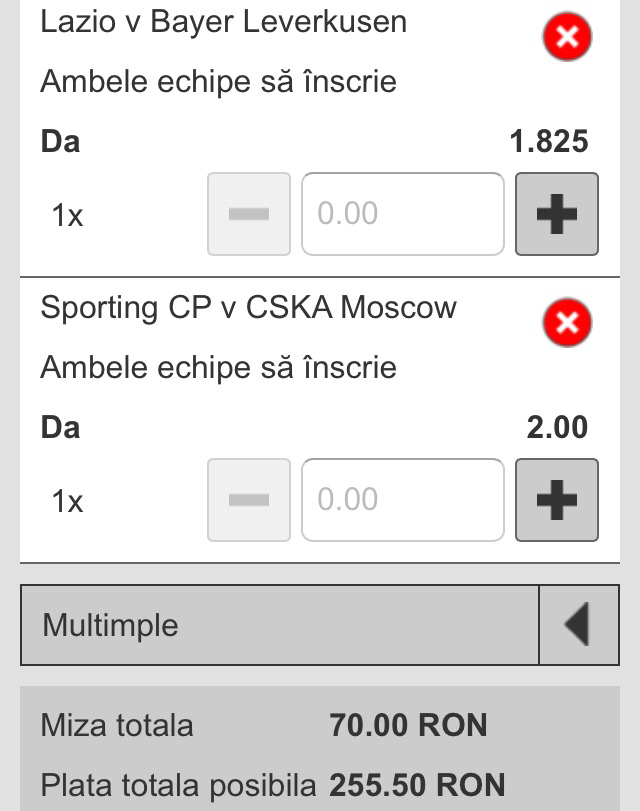Decrease stake for Sporting CP v CSKA Moscow

pyautogui.click(x=249, y=500)
